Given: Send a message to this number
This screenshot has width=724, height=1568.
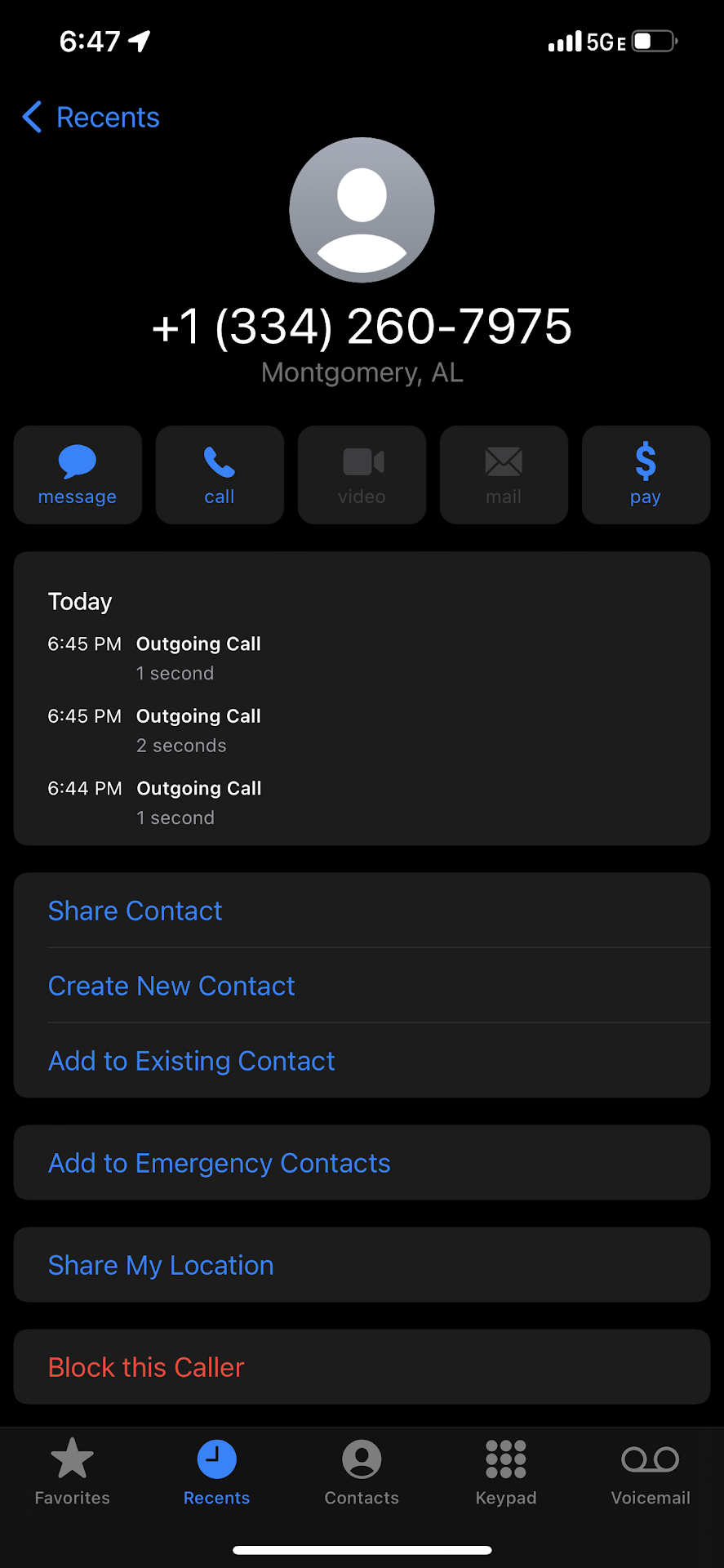Looking at the screenshot, I should pyautogui.click(x=78, y=474).
